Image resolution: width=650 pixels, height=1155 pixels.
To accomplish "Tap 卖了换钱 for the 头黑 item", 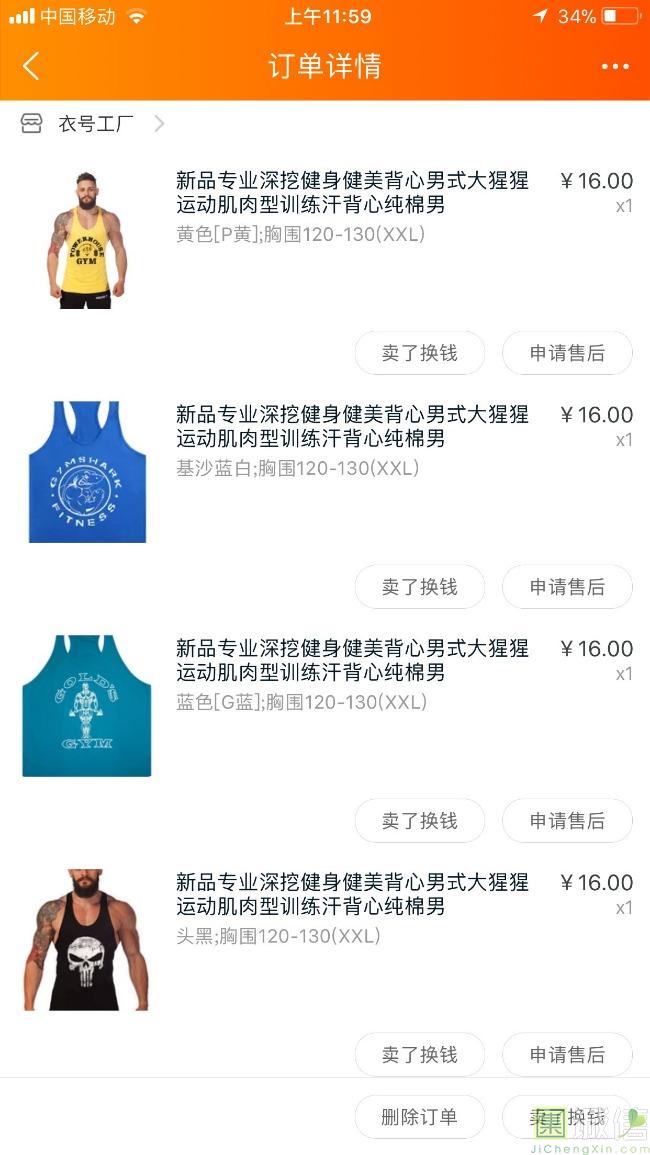I will pos(419,1055).
